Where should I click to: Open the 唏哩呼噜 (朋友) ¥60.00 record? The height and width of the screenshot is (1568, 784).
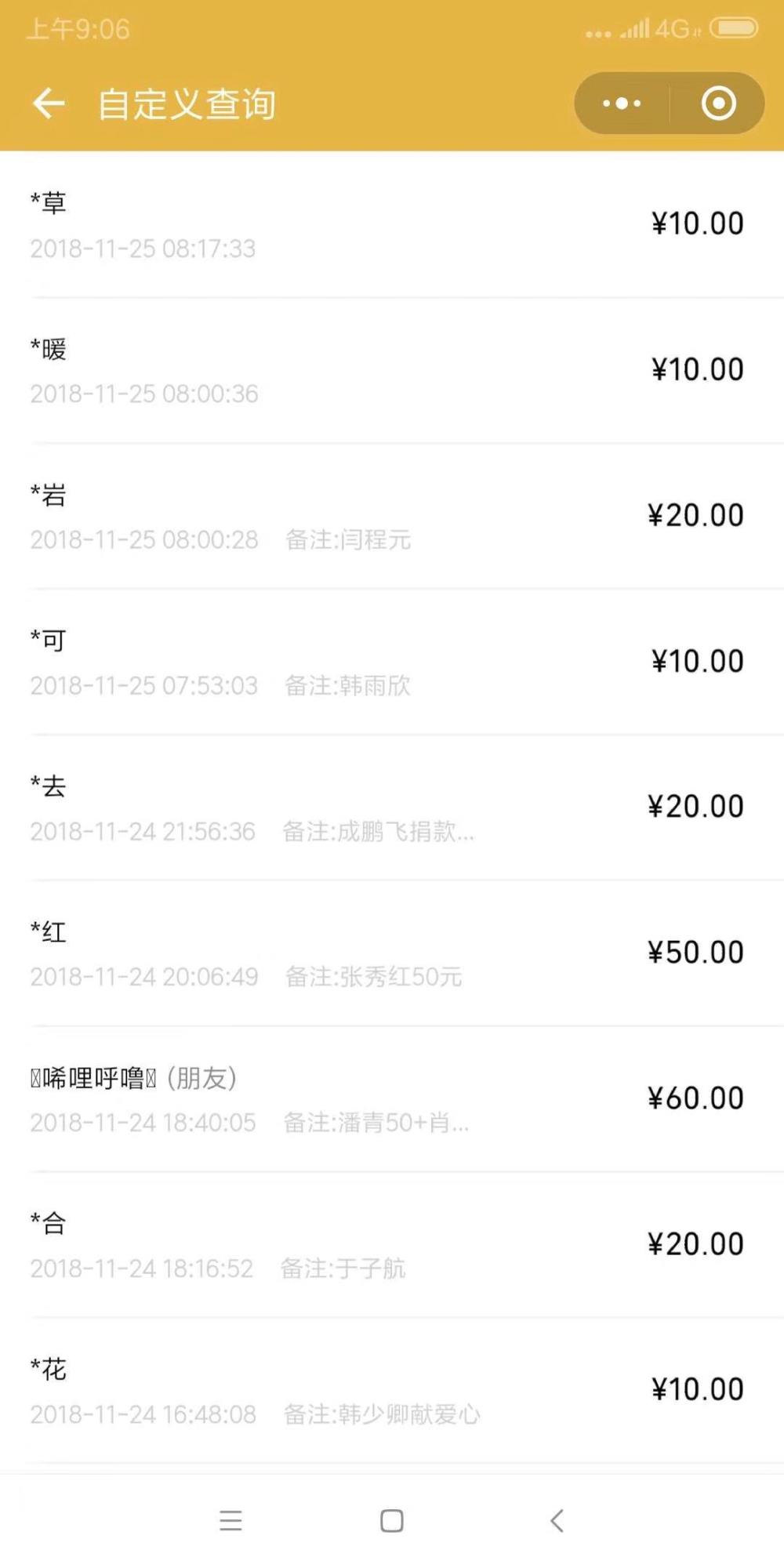(392, 1100)
